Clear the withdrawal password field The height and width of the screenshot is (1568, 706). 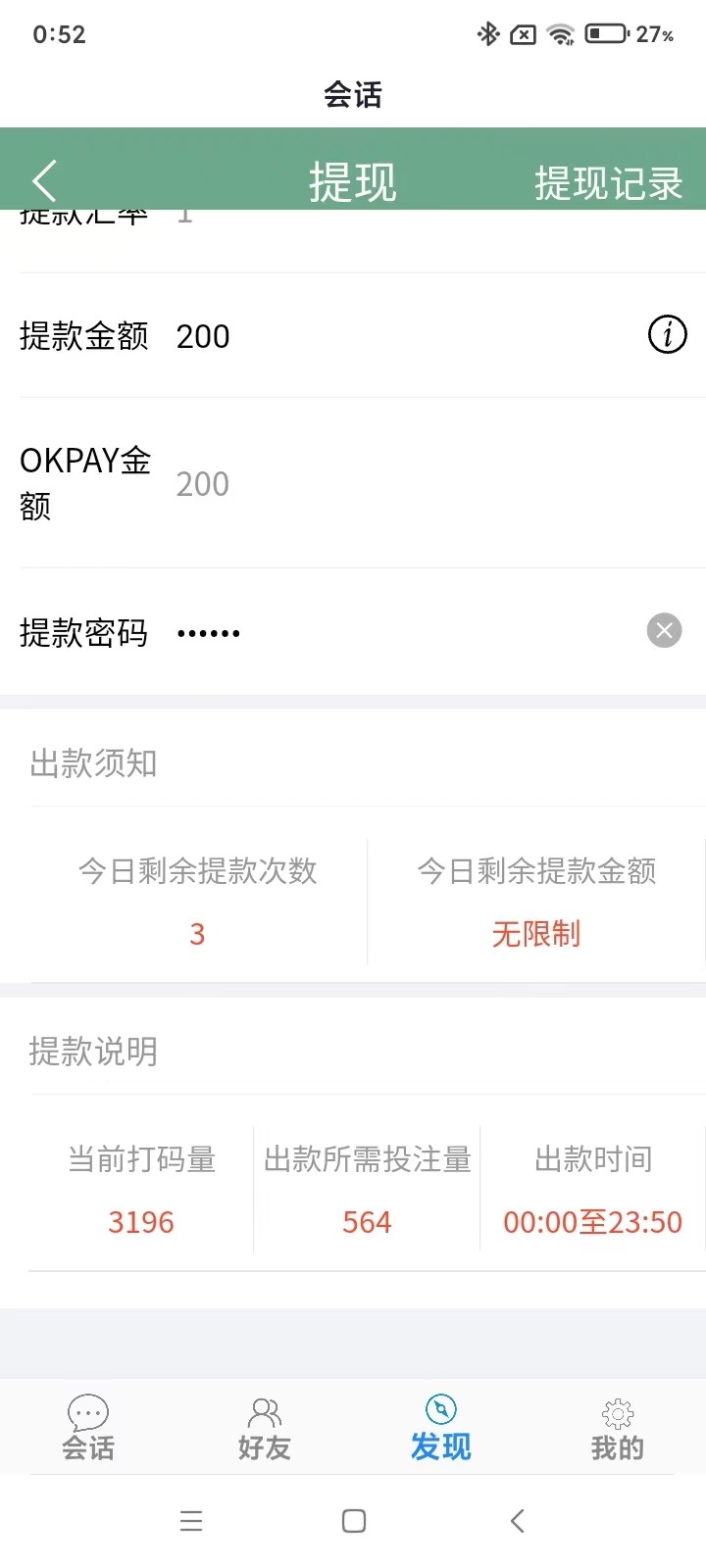point(664,630)
